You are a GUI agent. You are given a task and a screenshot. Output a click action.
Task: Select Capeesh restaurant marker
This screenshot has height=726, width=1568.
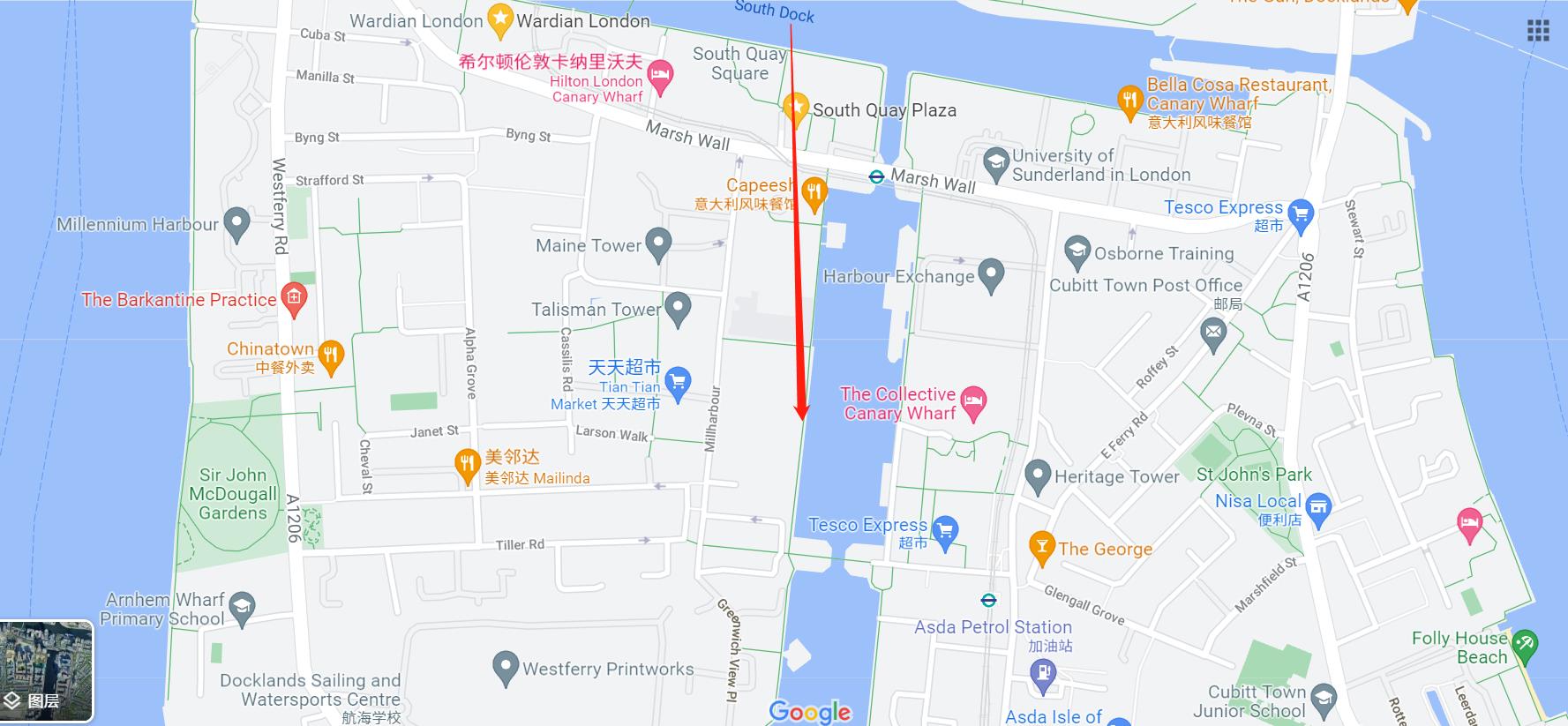point(814,191)
